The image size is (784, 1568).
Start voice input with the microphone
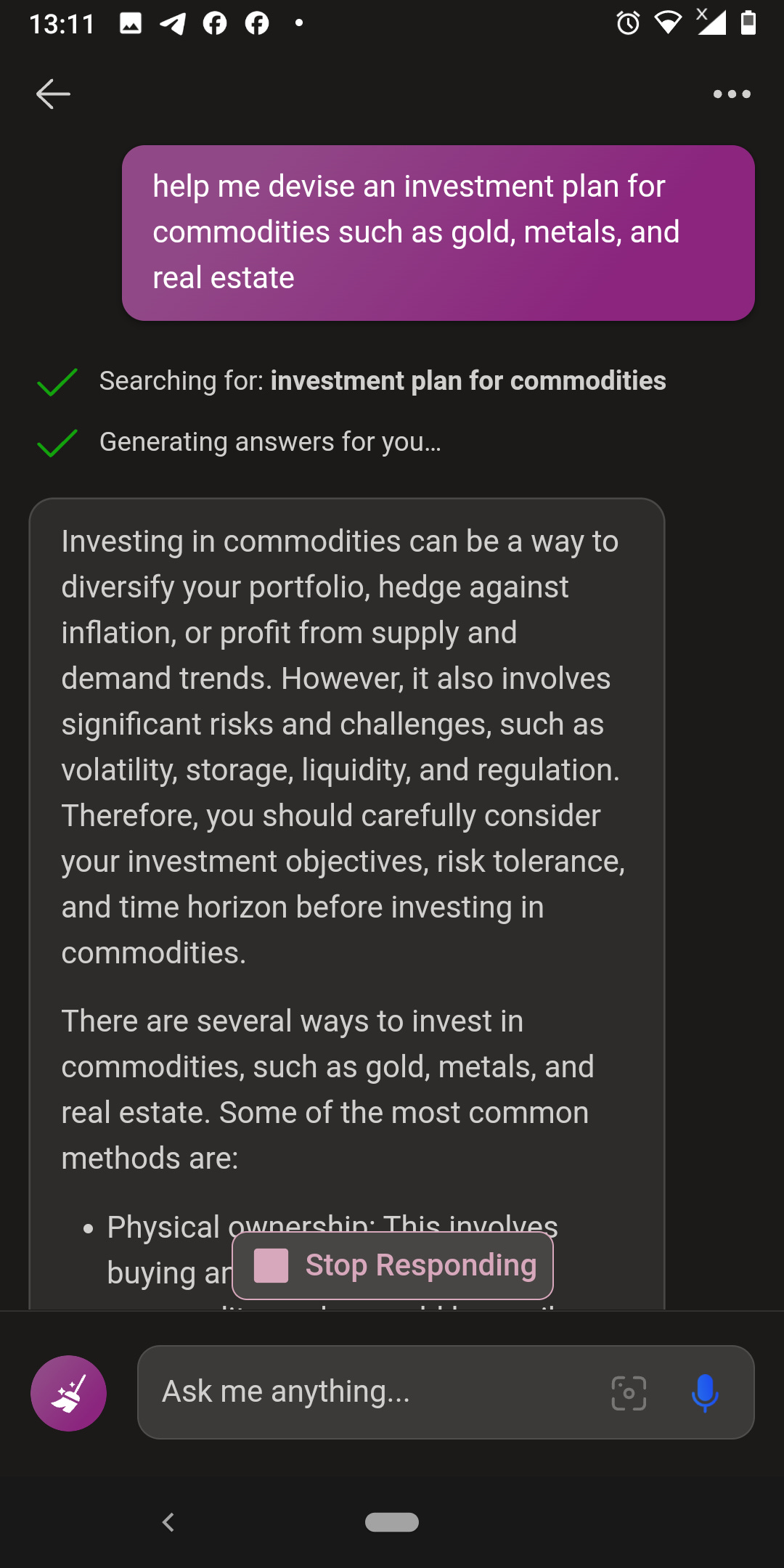[704, 1393]
